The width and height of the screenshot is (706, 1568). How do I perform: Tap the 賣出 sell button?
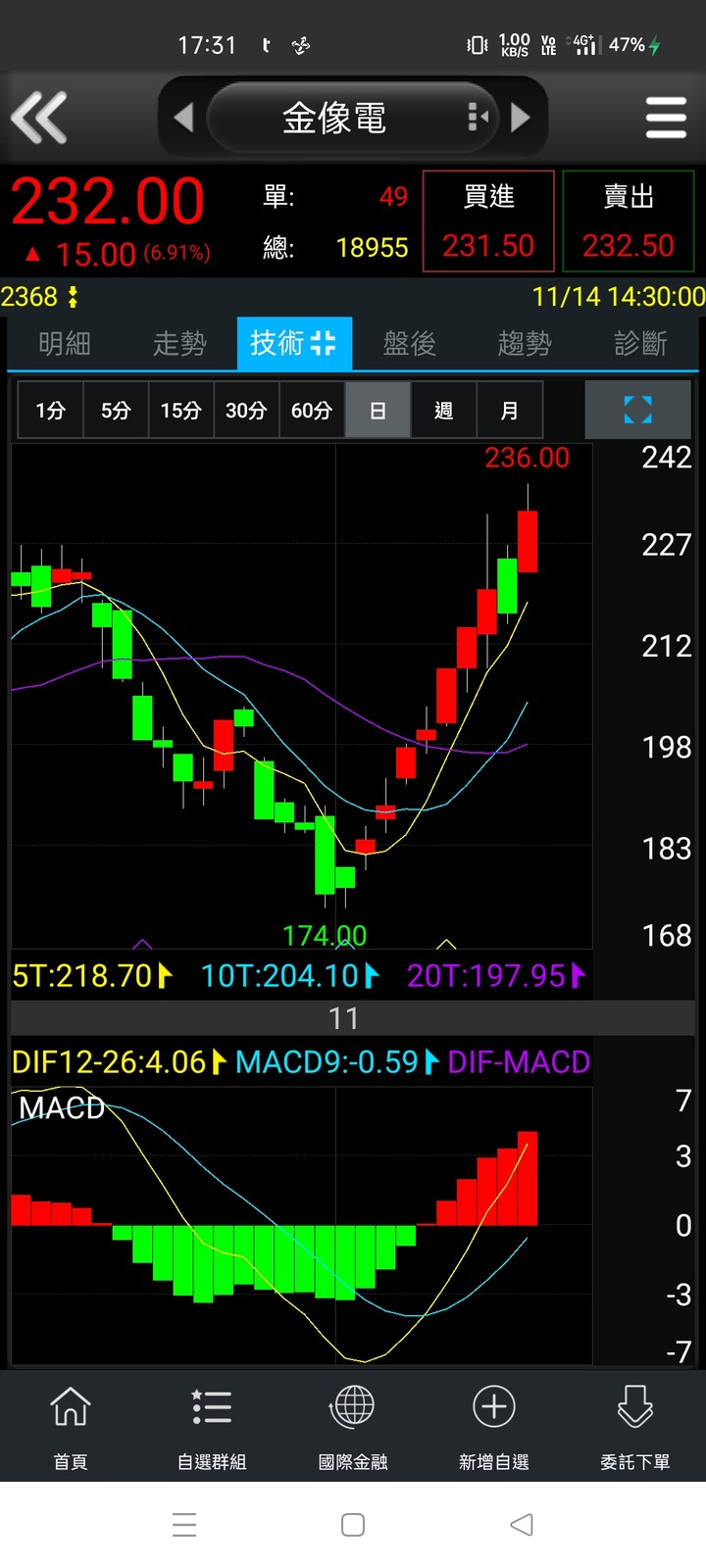click(629, 221)
